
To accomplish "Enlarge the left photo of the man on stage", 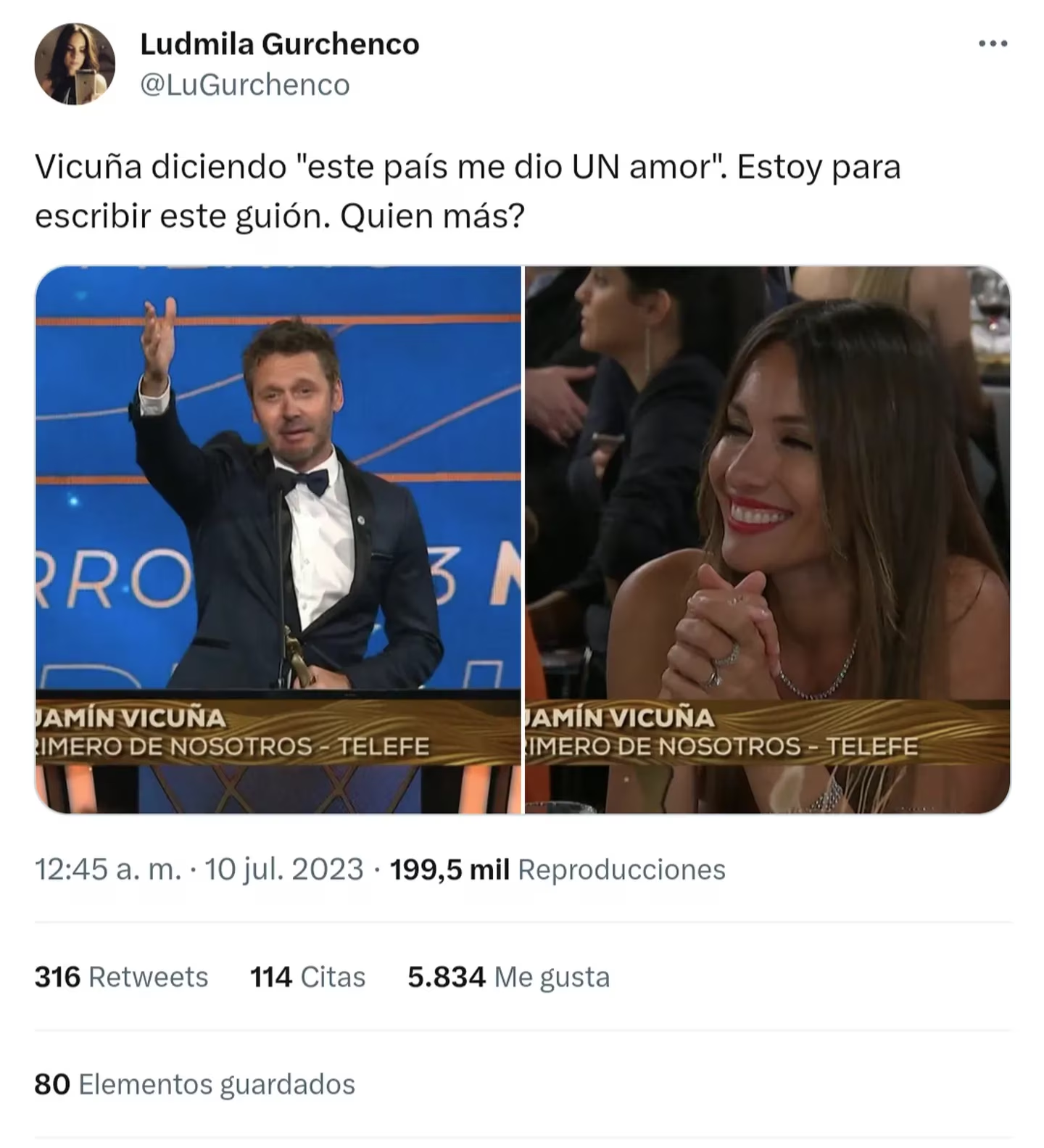I will (x=278, y=540).
